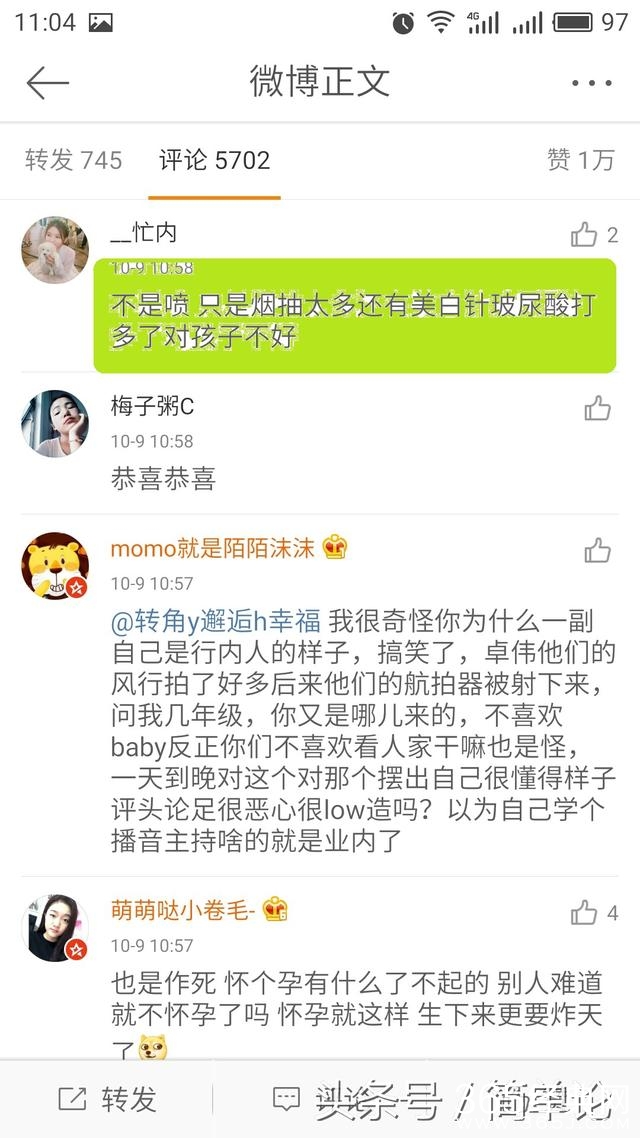Open the comment button in the bottom bar
The height and width of the screenshot is (1138, 640).
point(288,1099)
